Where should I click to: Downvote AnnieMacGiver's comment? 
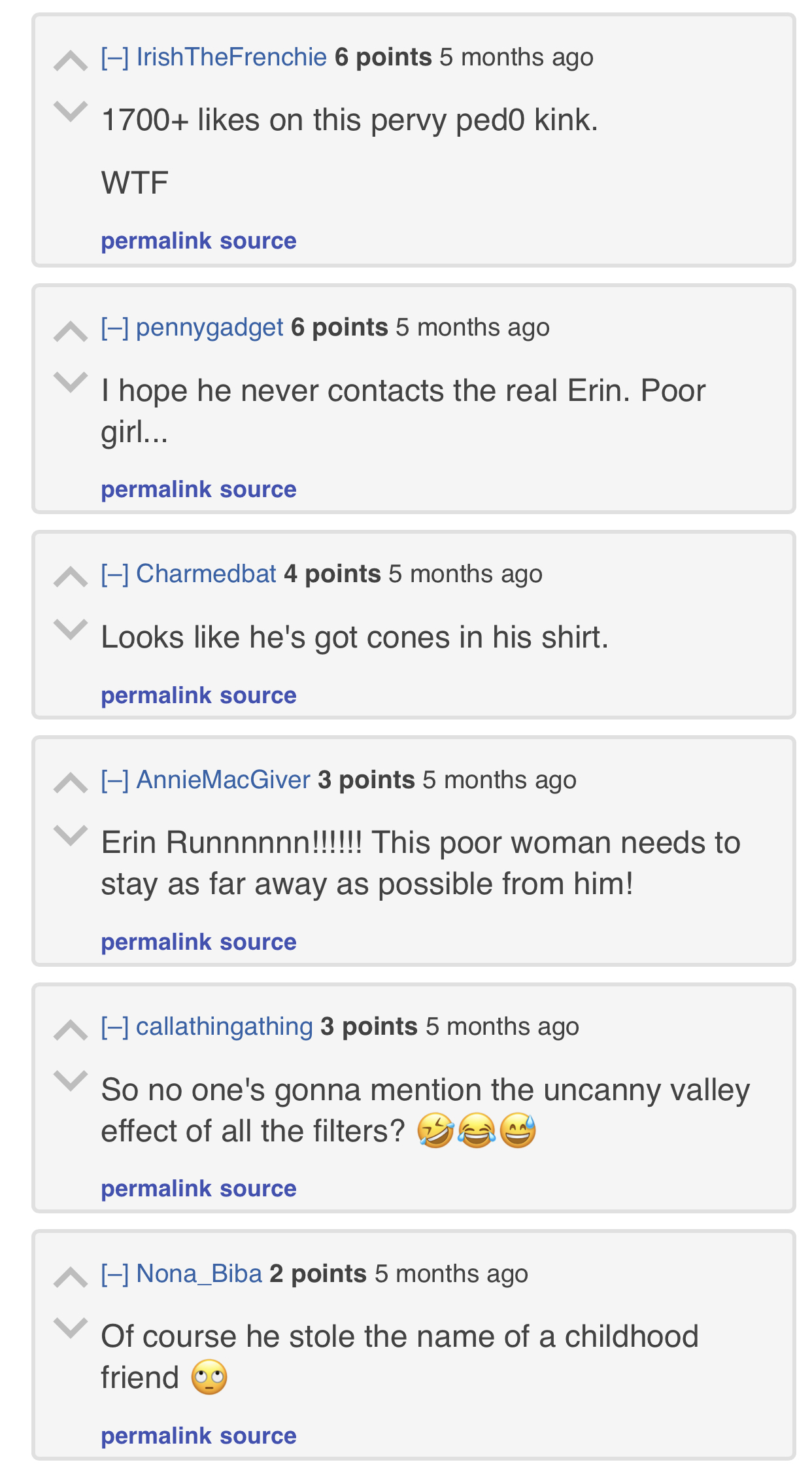pyautogui.click(x=71, y=834)
